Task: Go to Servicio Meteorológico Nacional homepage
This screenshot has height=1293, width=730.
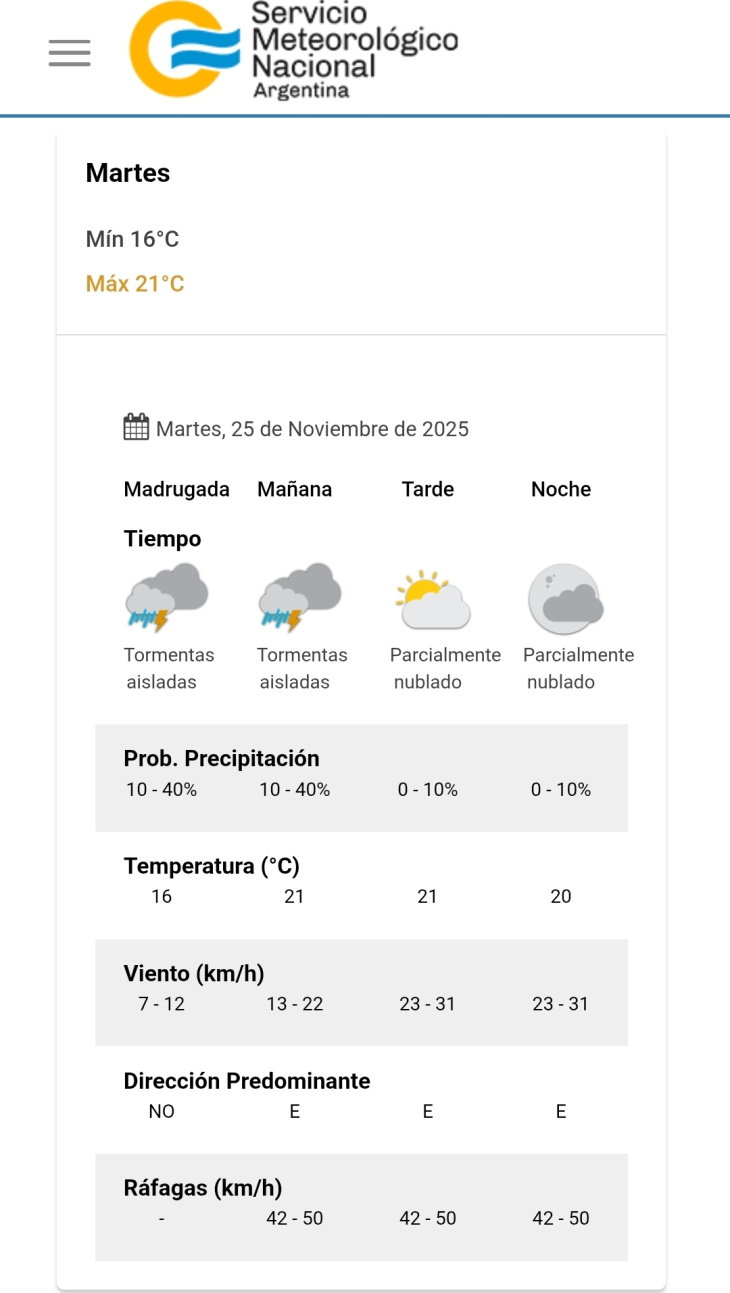Action: (x=293, y=50)
